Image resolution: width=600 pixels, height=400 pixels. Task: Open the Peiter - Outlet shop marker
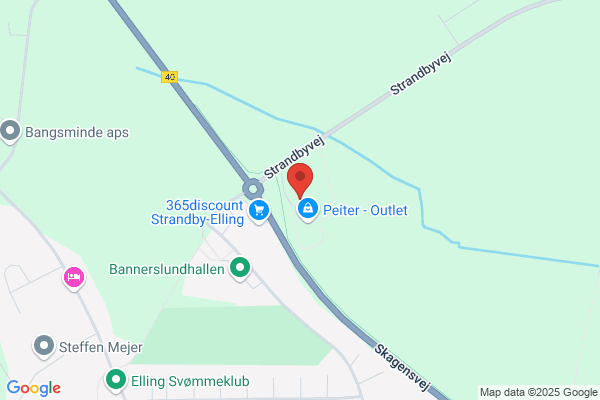tap(308, 210)
